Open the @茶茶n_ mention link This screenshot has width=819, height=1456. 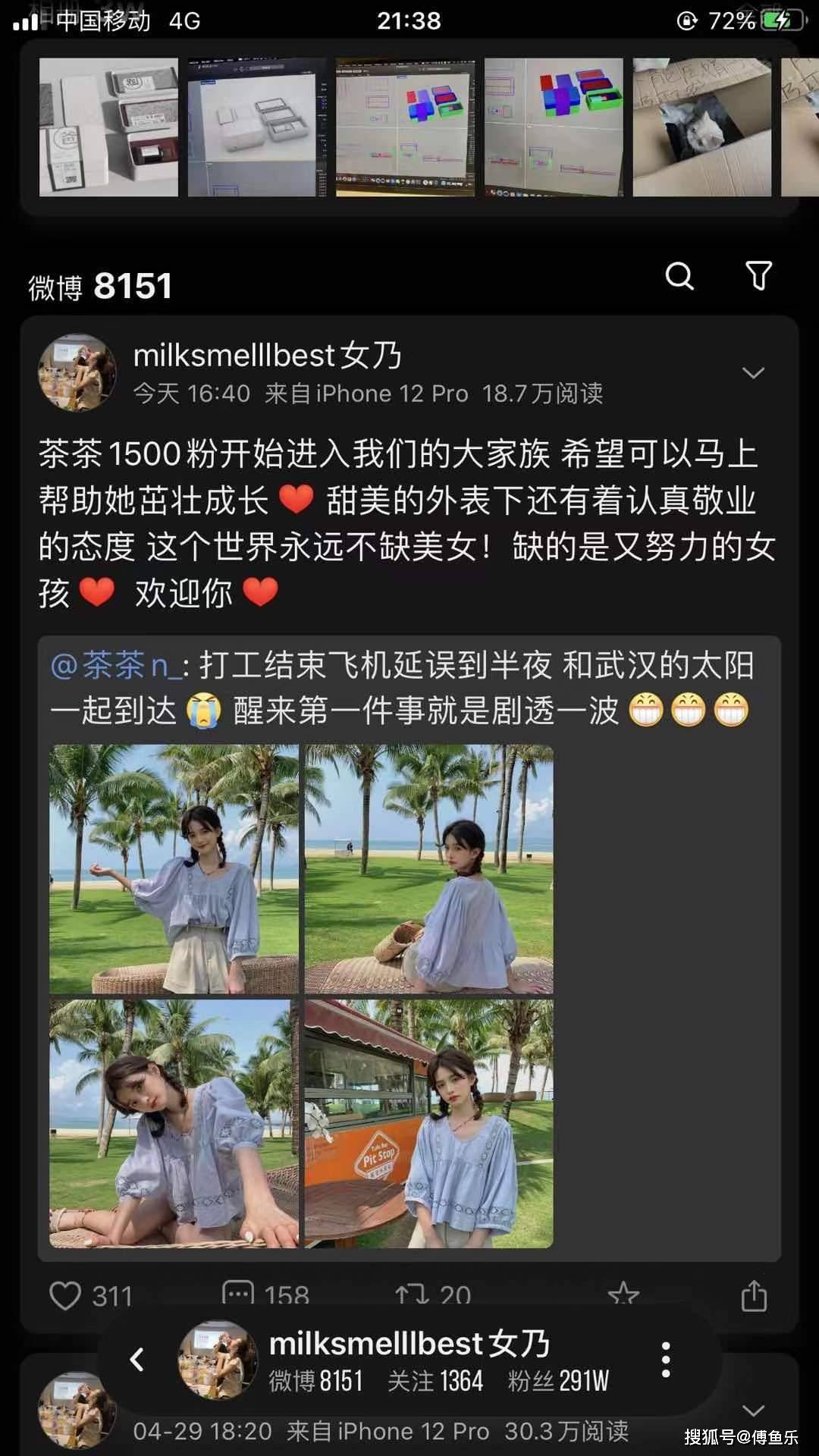tap(115, 666)
